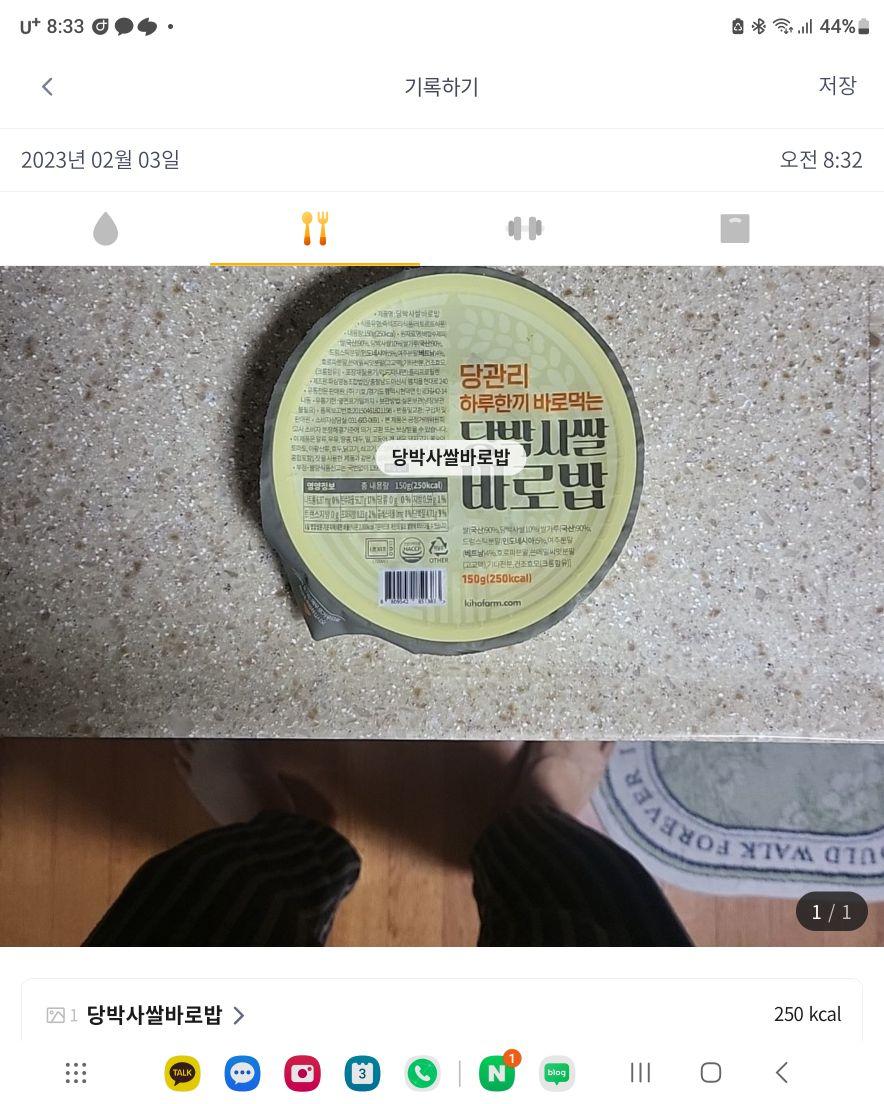Tap 저장 to save the record

tap(837, 86)
